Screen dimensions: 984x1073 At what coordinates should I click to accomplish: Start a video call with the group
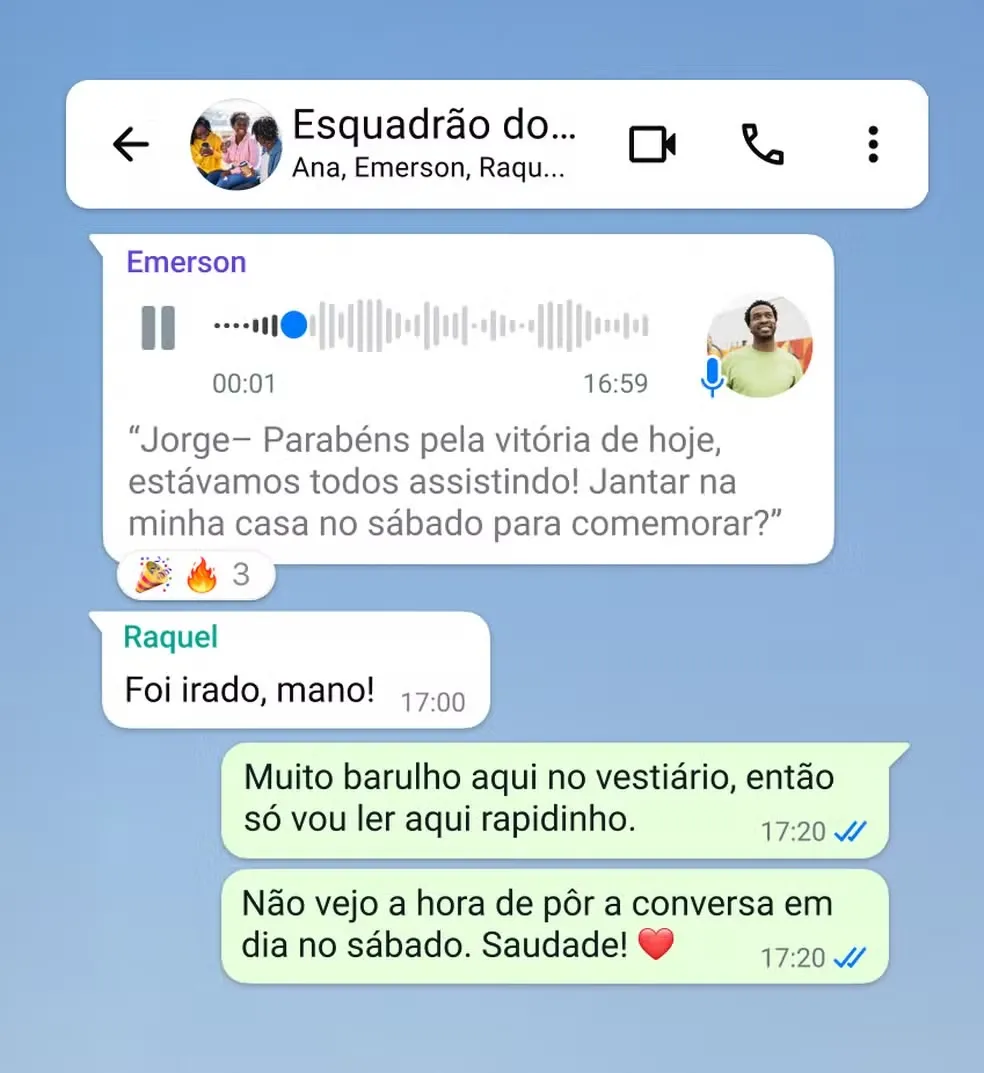(x=653, y=144)
